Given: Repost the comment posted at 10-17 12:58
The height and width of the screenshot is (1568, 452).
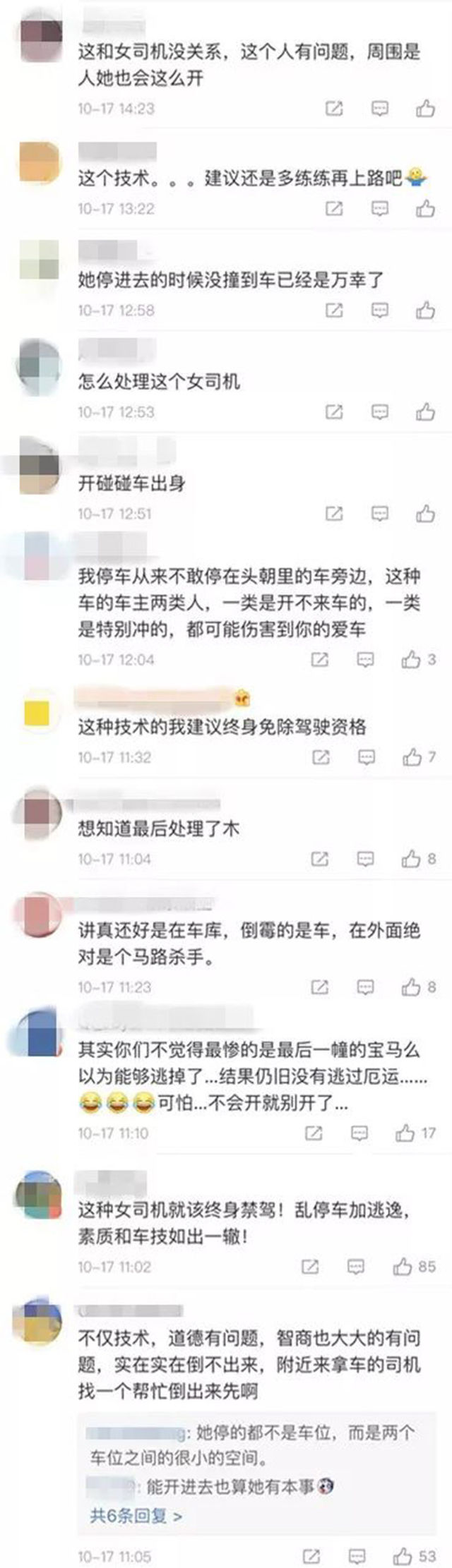Looking at the screenshot, I should tap(334, 310).
